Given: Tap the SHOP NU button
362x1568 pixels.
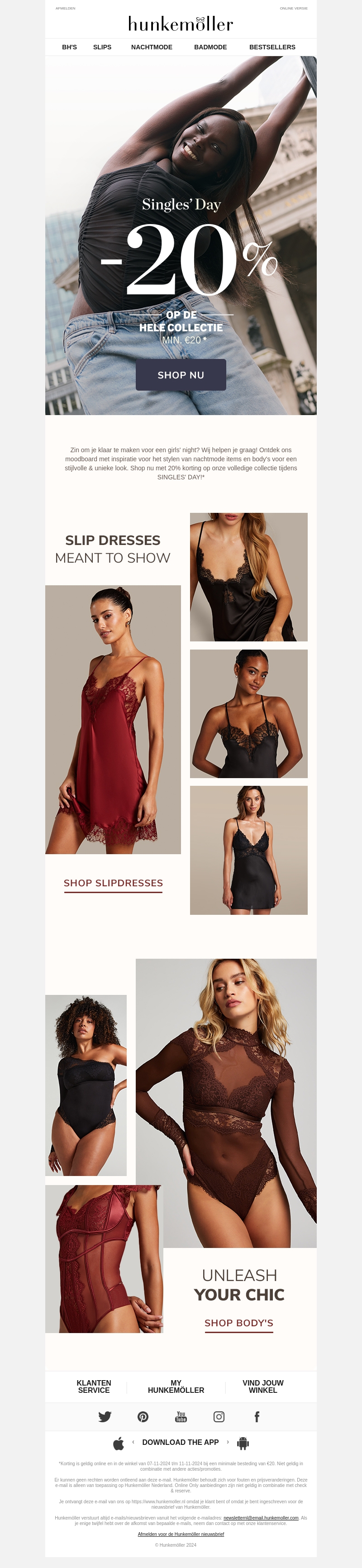Looking at the screenshot, I should coord(181,375).
